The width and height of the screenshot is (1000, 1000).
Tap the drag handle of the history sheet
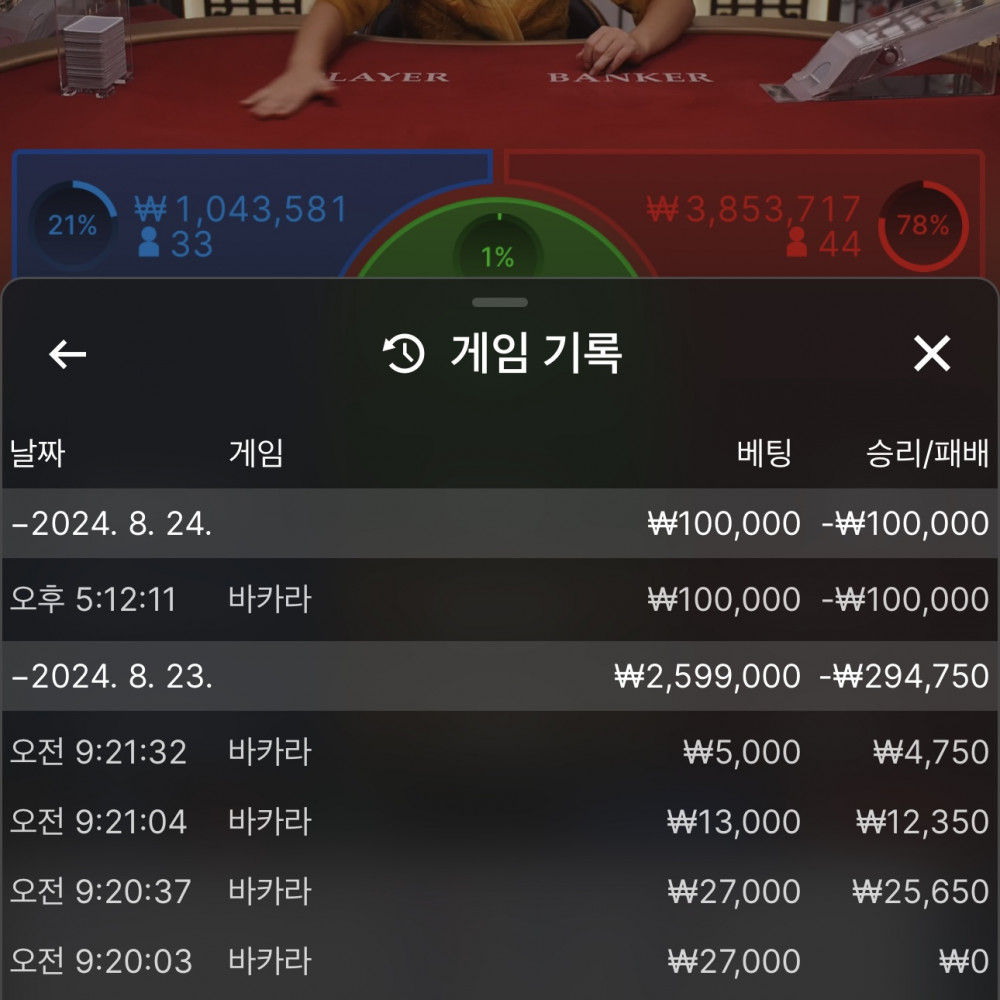(x=500, y=302)
